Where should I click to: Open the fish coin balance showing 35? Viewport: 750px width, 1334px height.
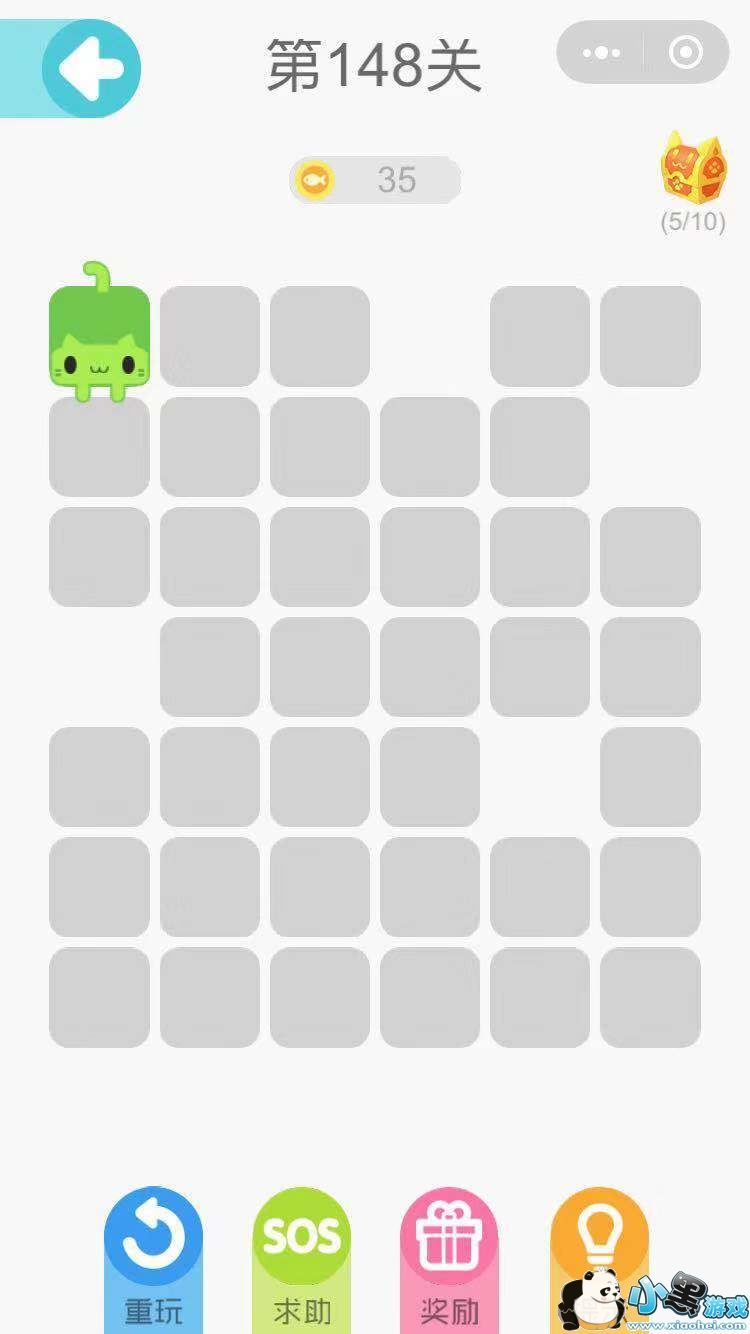375,180
